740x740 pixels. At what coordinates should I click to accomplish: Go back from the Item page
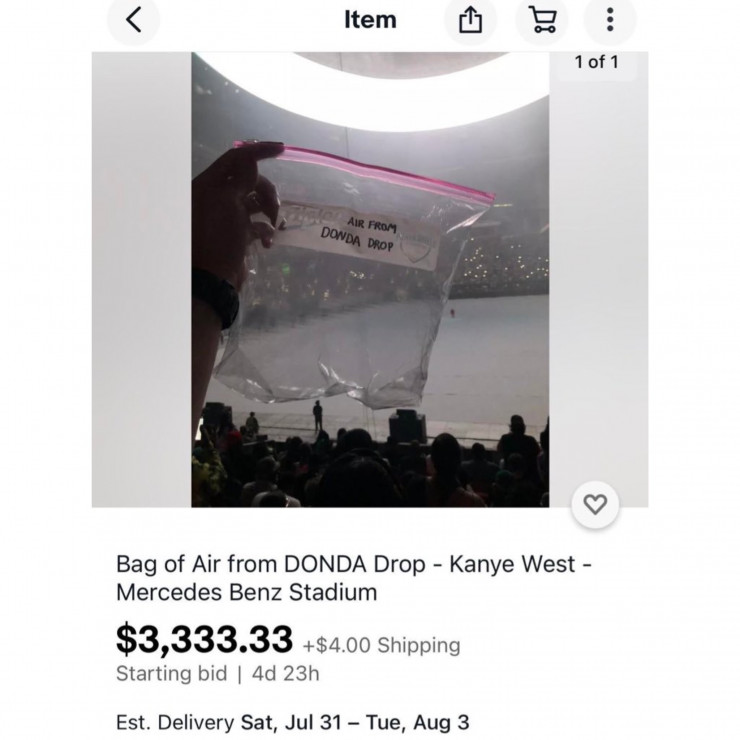pyautogui.click(x=134, y=20)
